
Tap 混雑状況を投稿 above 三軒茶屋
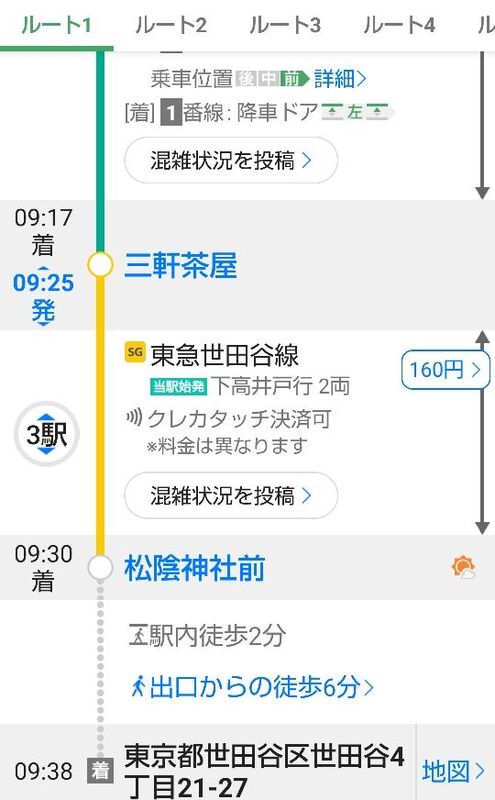coord(231,160)
